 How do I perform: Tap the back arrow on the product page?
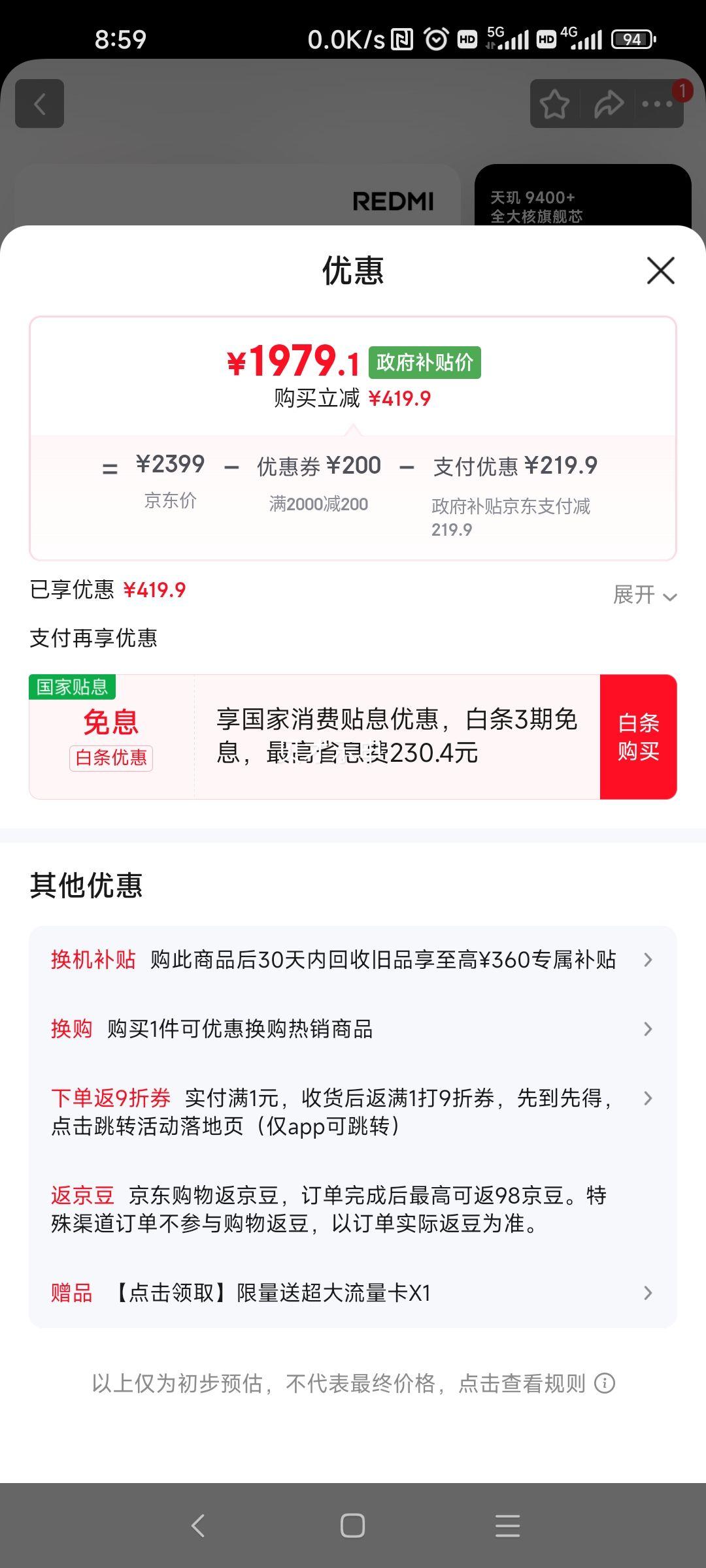click(39, 105)
